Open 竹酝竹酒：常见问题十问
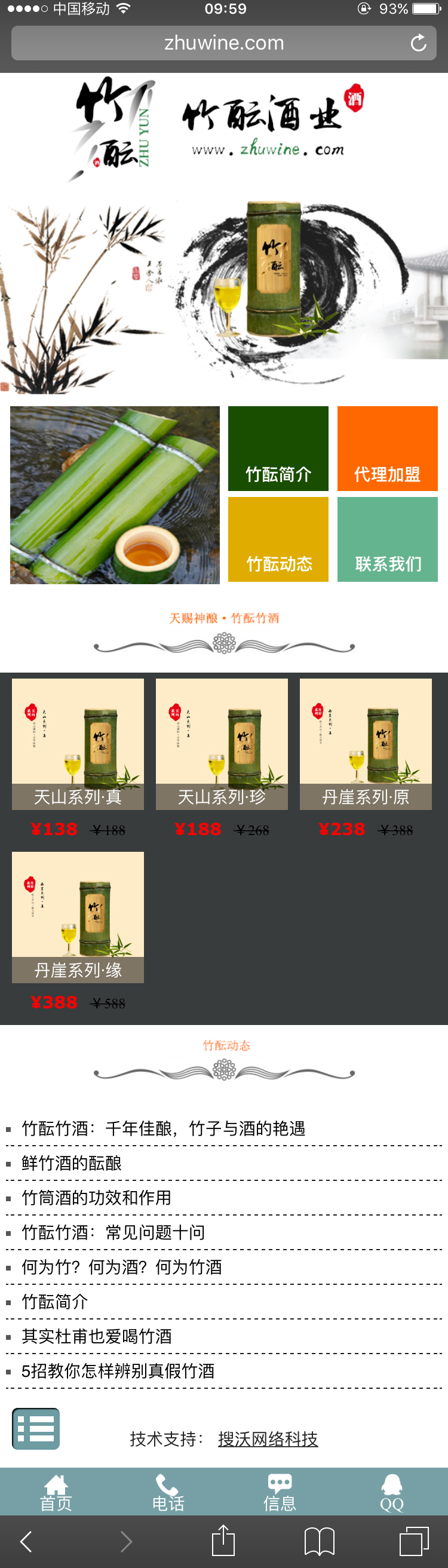 113,1233
